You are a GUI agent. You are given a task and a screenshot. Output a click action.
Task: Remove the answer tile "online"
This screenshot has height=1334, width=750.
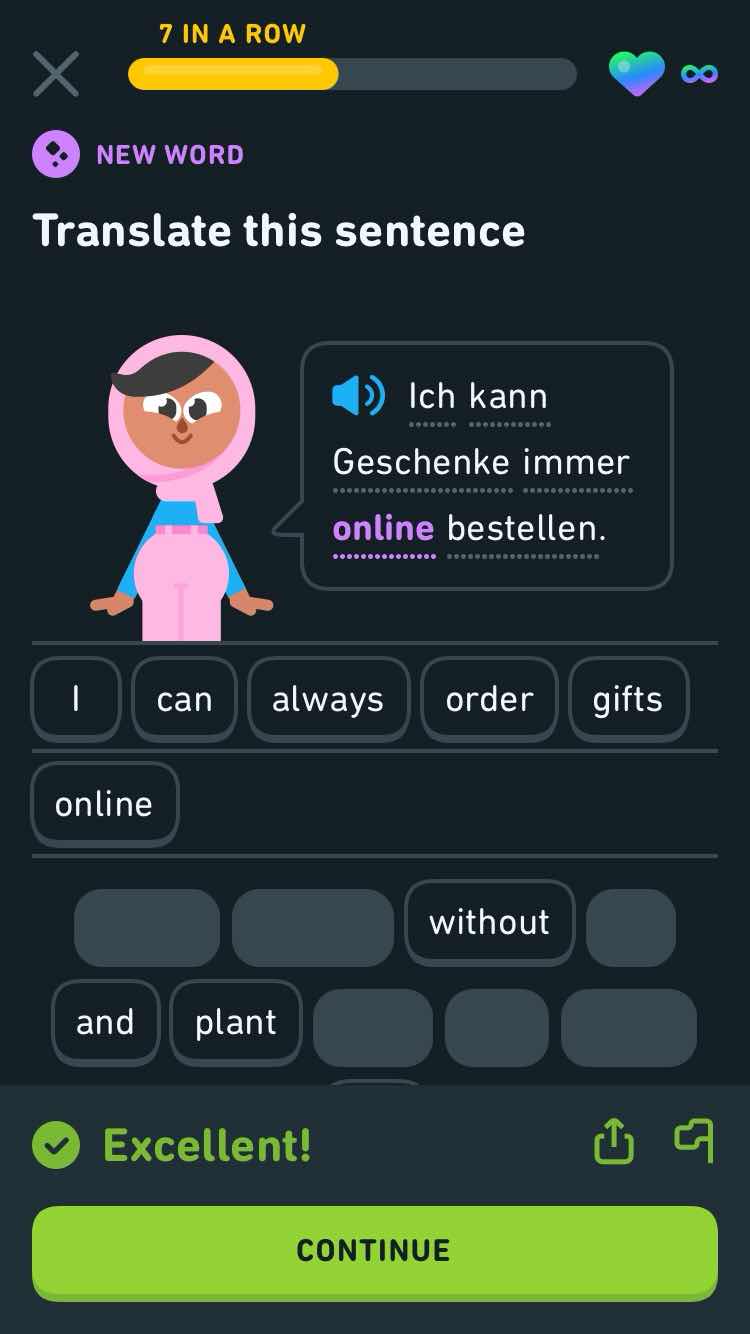104,804
